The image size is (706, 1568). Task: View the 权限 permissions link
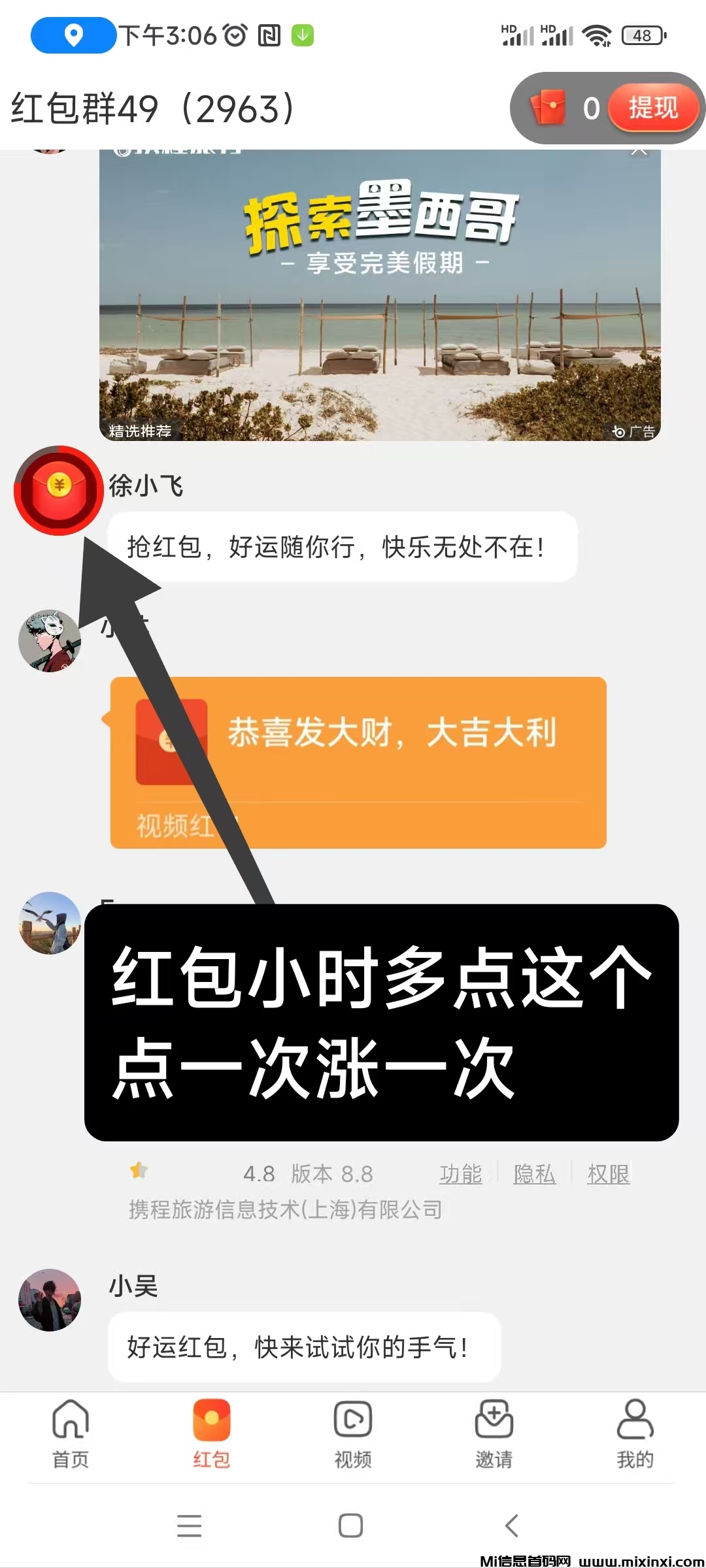coord(608,1173)
